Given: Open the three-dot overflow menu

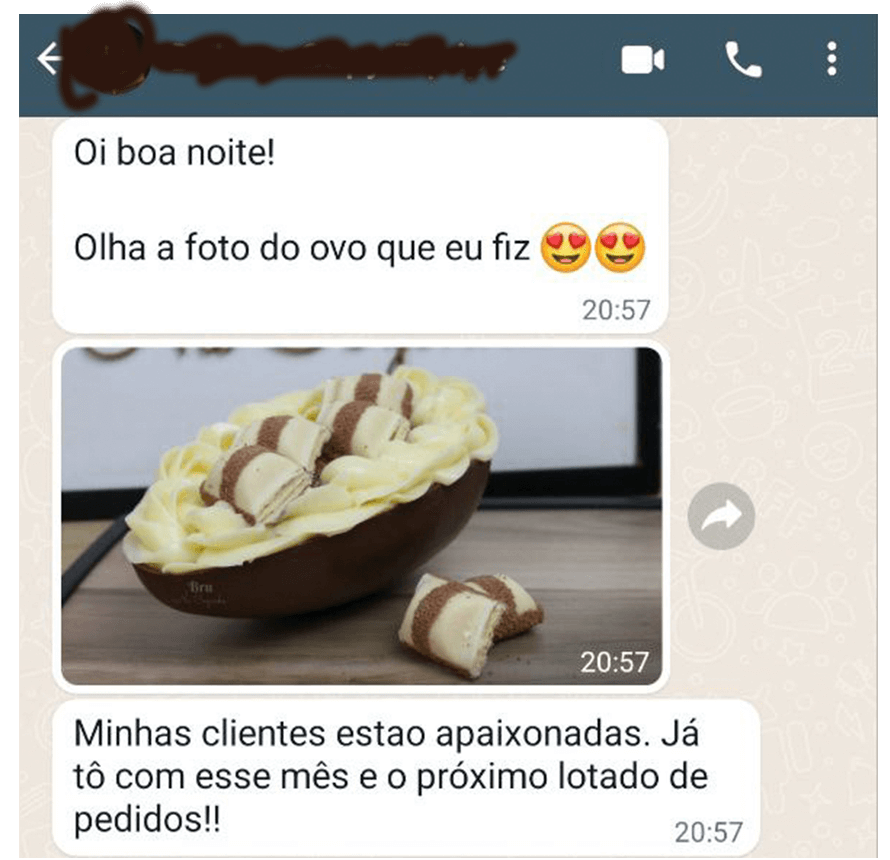Looking at the screenshot, I should (832, 58).
